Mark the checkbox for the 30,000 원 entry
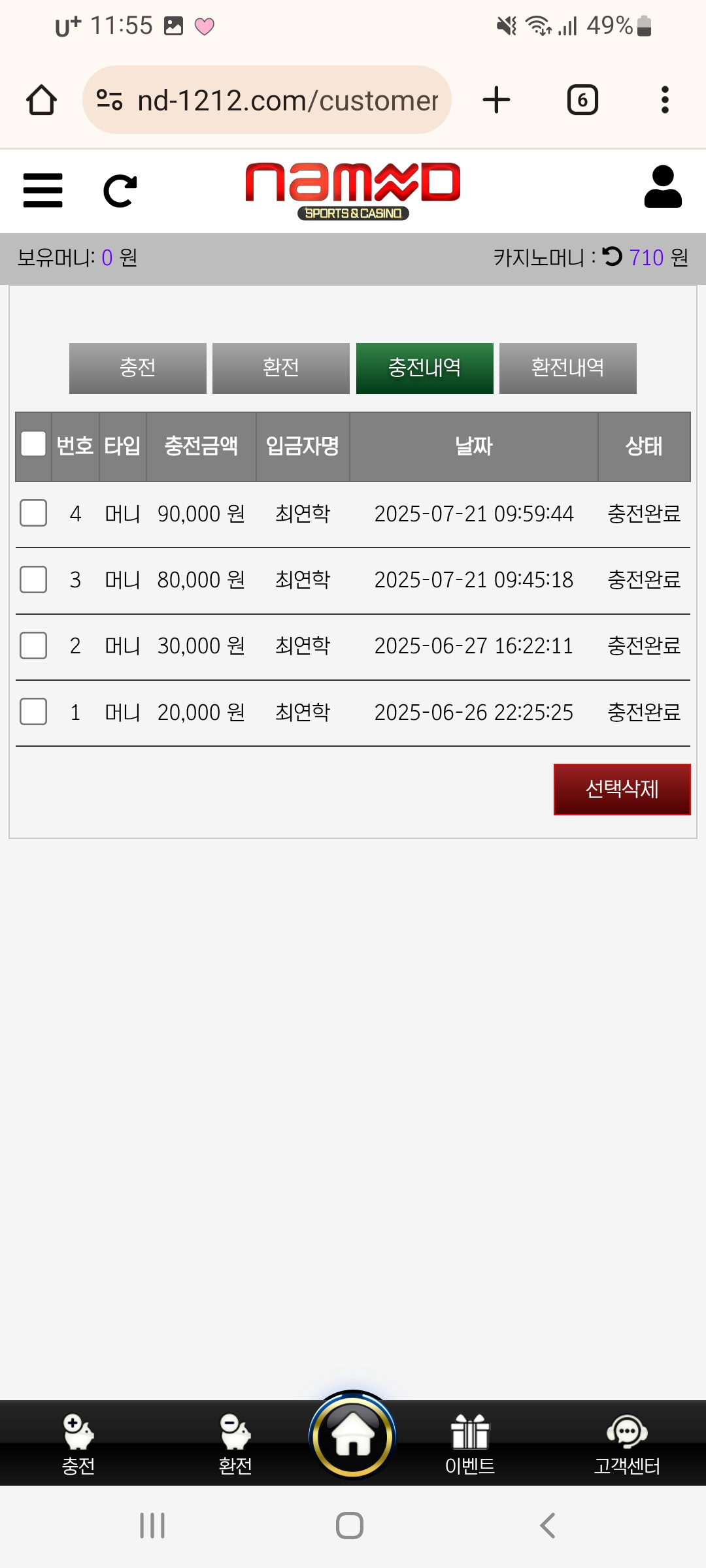 tap(33, 645)
